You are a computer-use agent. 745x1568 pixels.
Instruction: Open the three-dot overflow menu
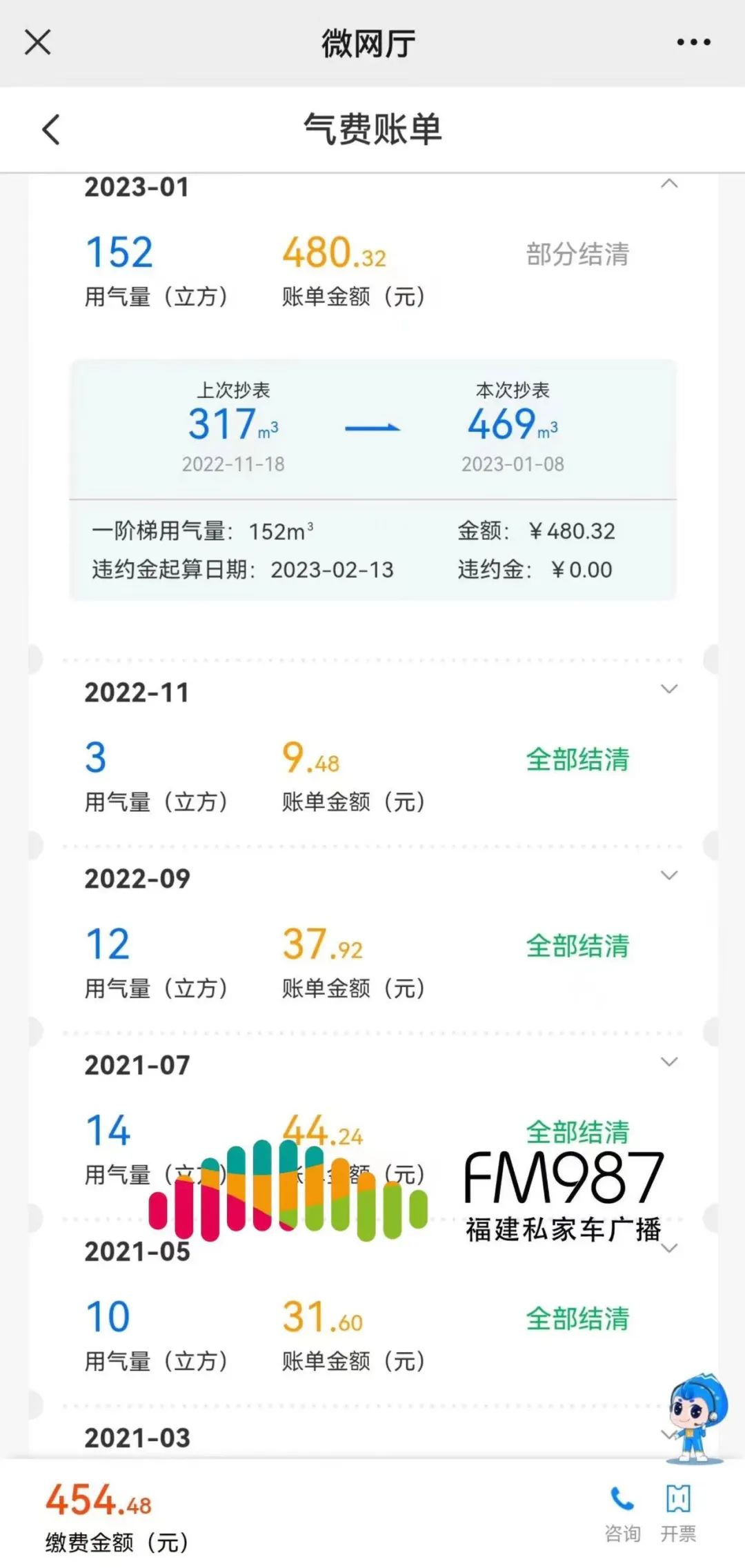[x=693, y=43]
